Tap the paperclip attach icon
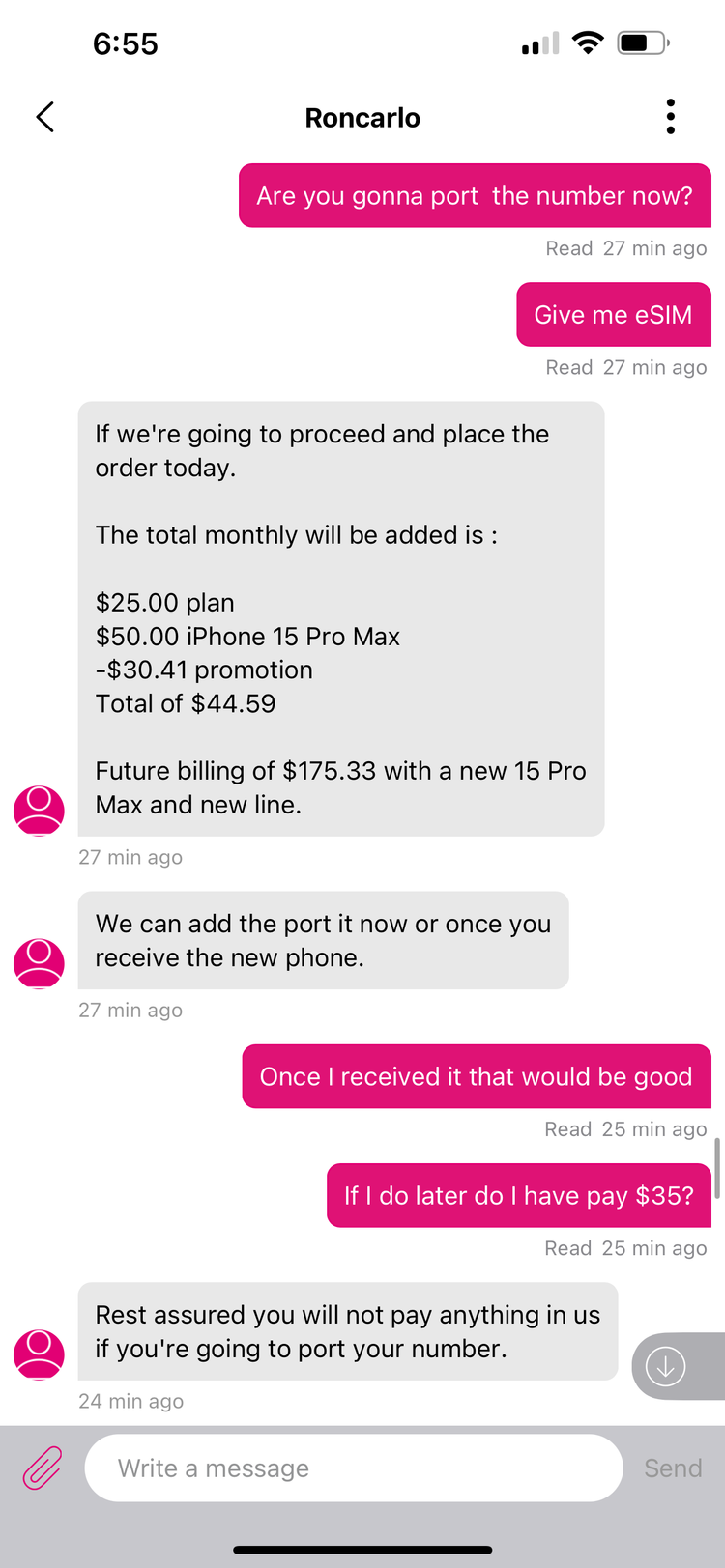Image resolution: width=725 pixels, height=1568 pixels. click(x=43, y=1468)
